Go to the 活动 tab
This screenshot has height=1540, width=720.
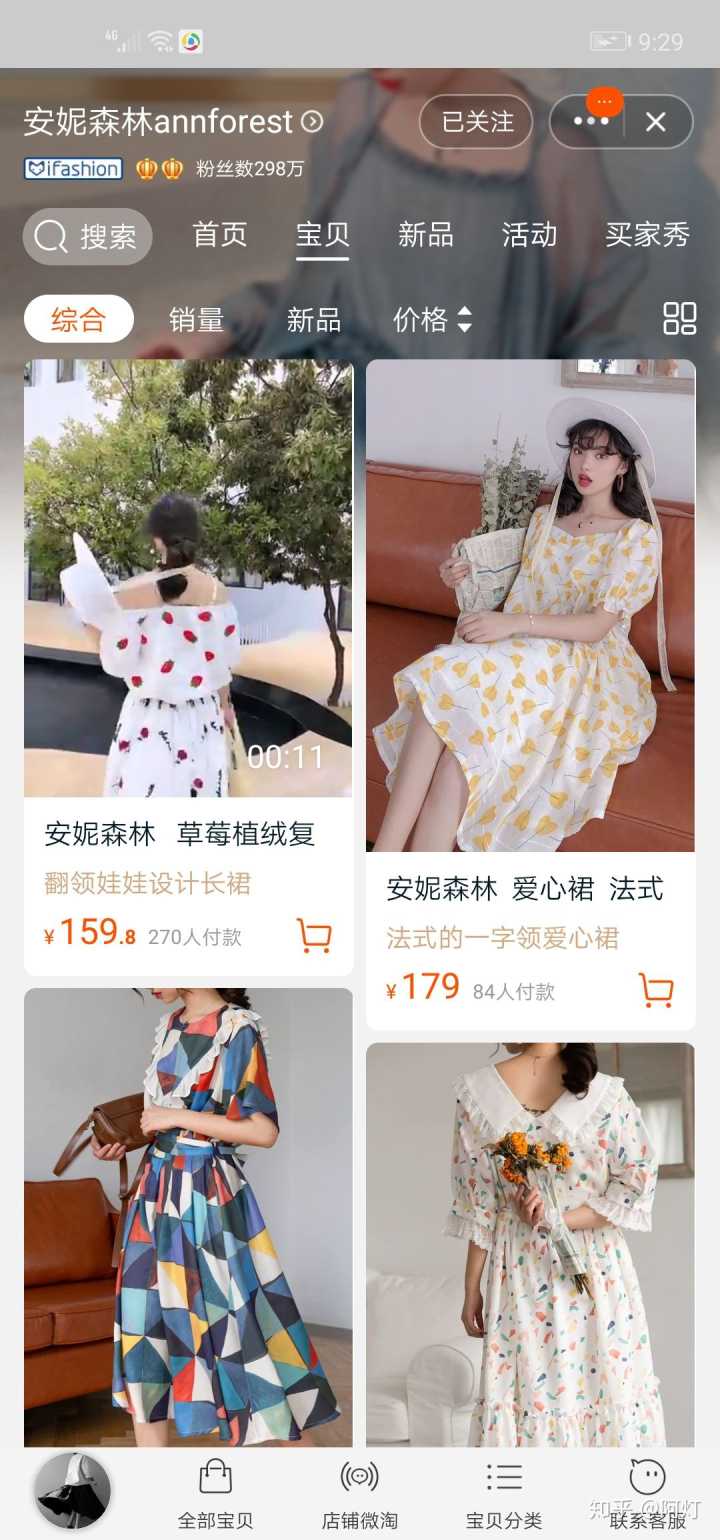click(x=529, y=235)
